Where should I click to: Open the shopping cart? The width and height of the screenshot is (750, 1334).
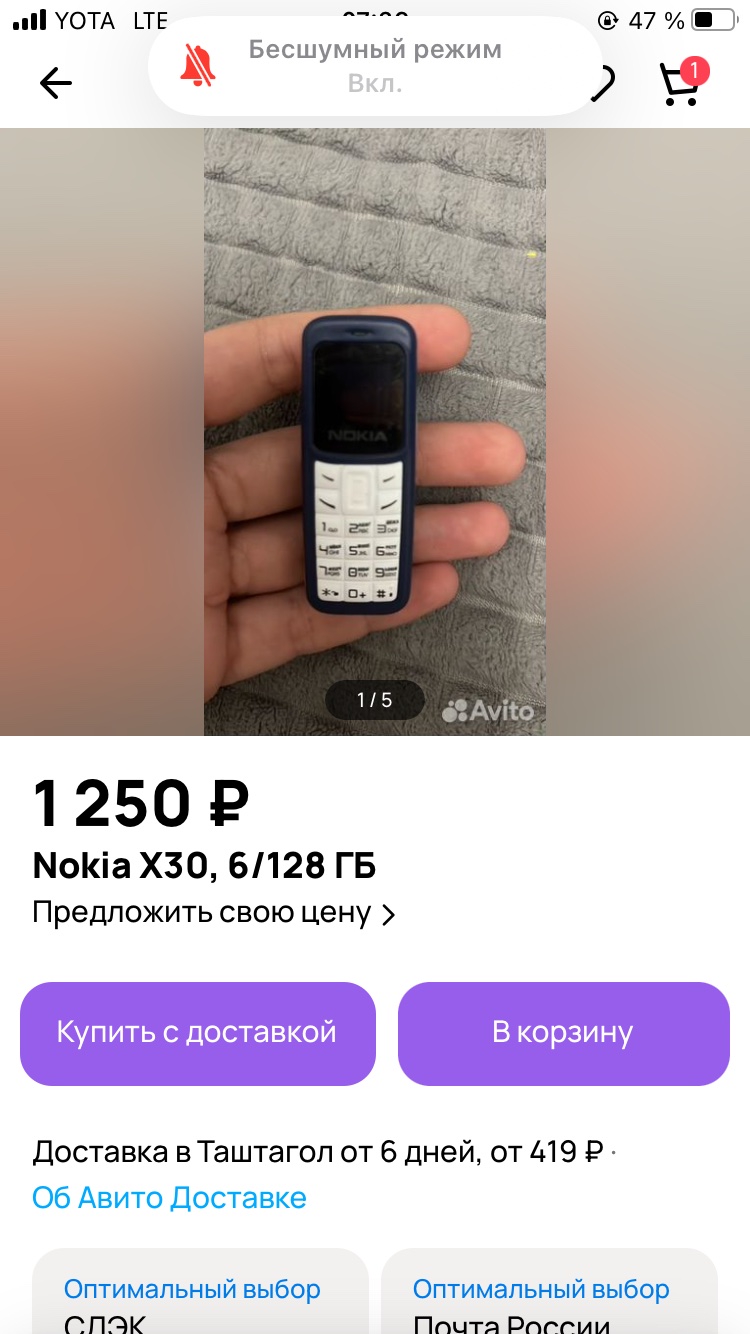680,84
